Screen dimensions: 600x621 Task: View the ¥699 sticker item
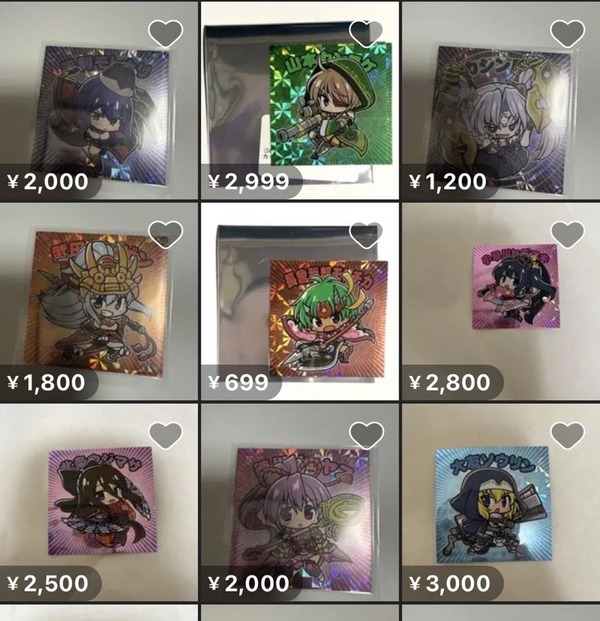coord(300,300)
